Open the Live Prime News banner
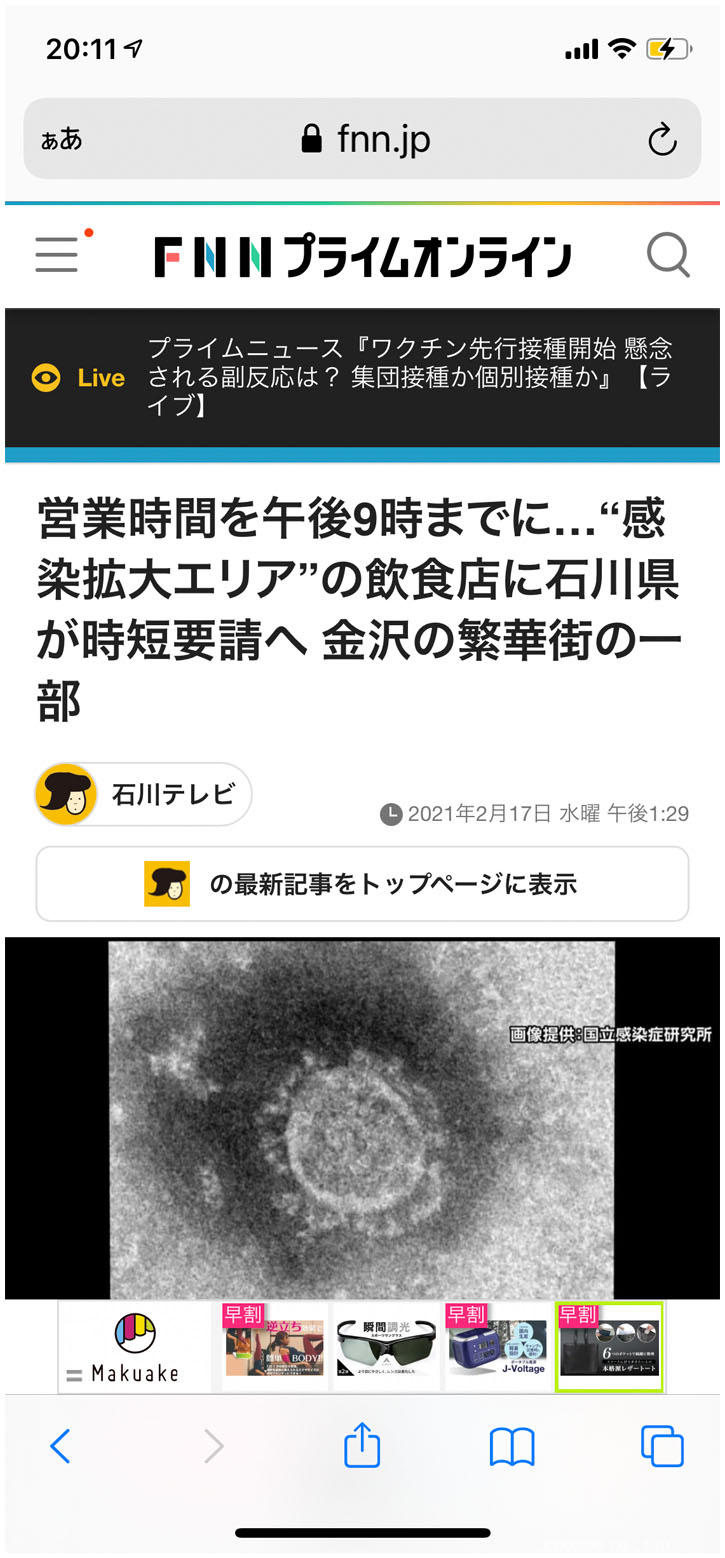The height and width of the screenshot is (1558, 725). point(362,377)
